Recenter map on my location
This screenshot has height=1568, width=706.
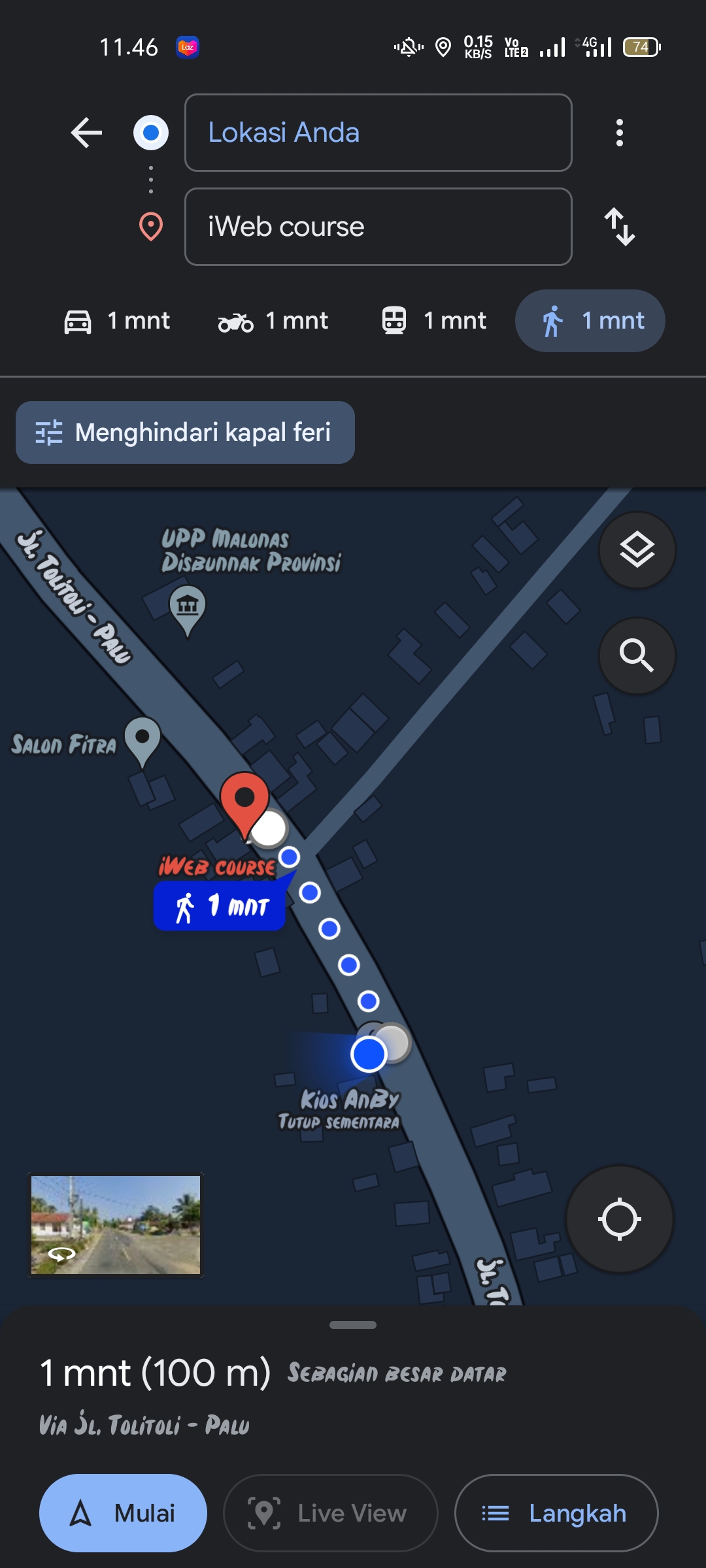pos(619,1219)
